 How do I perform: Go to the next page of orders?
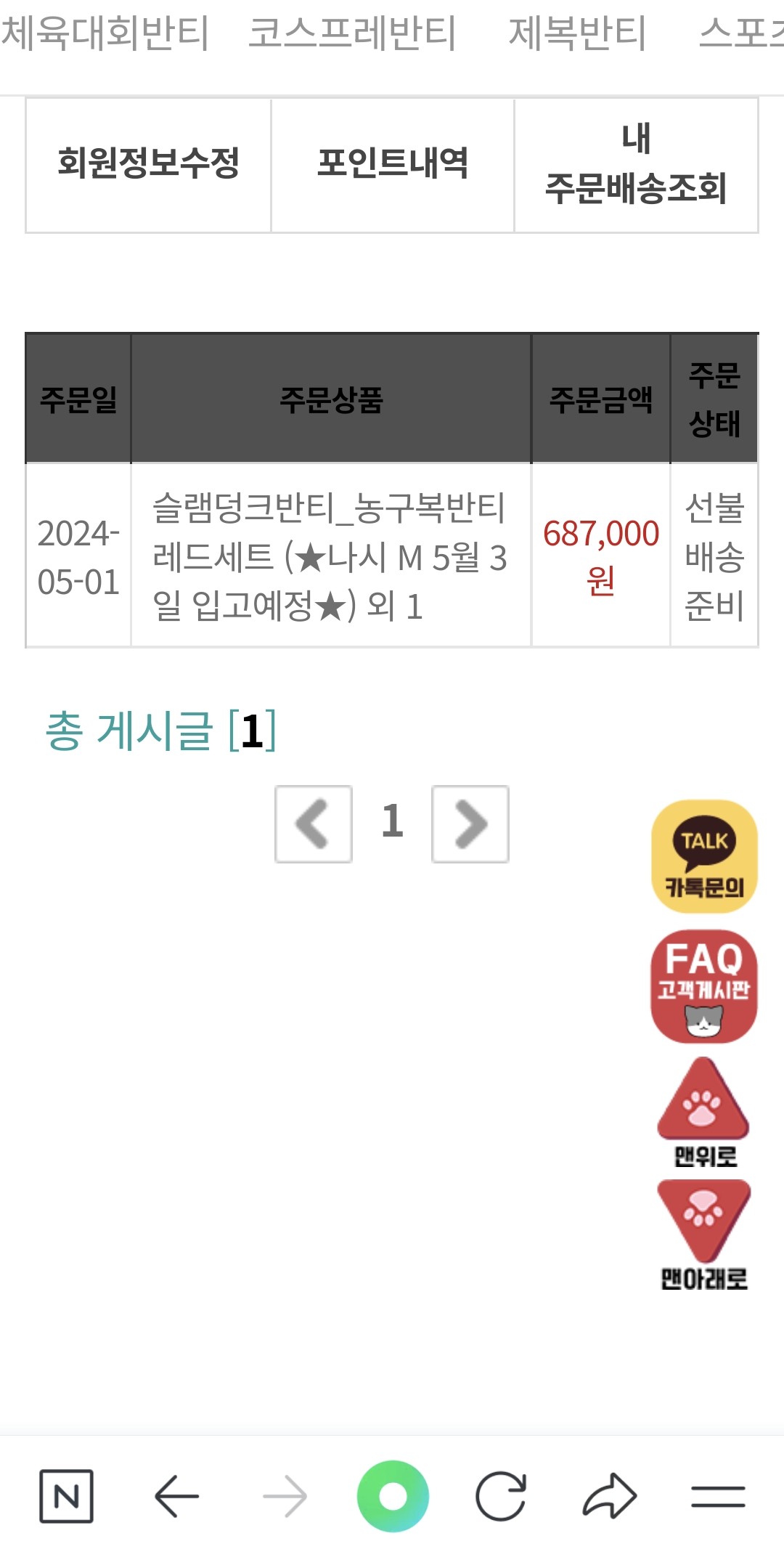470,824
